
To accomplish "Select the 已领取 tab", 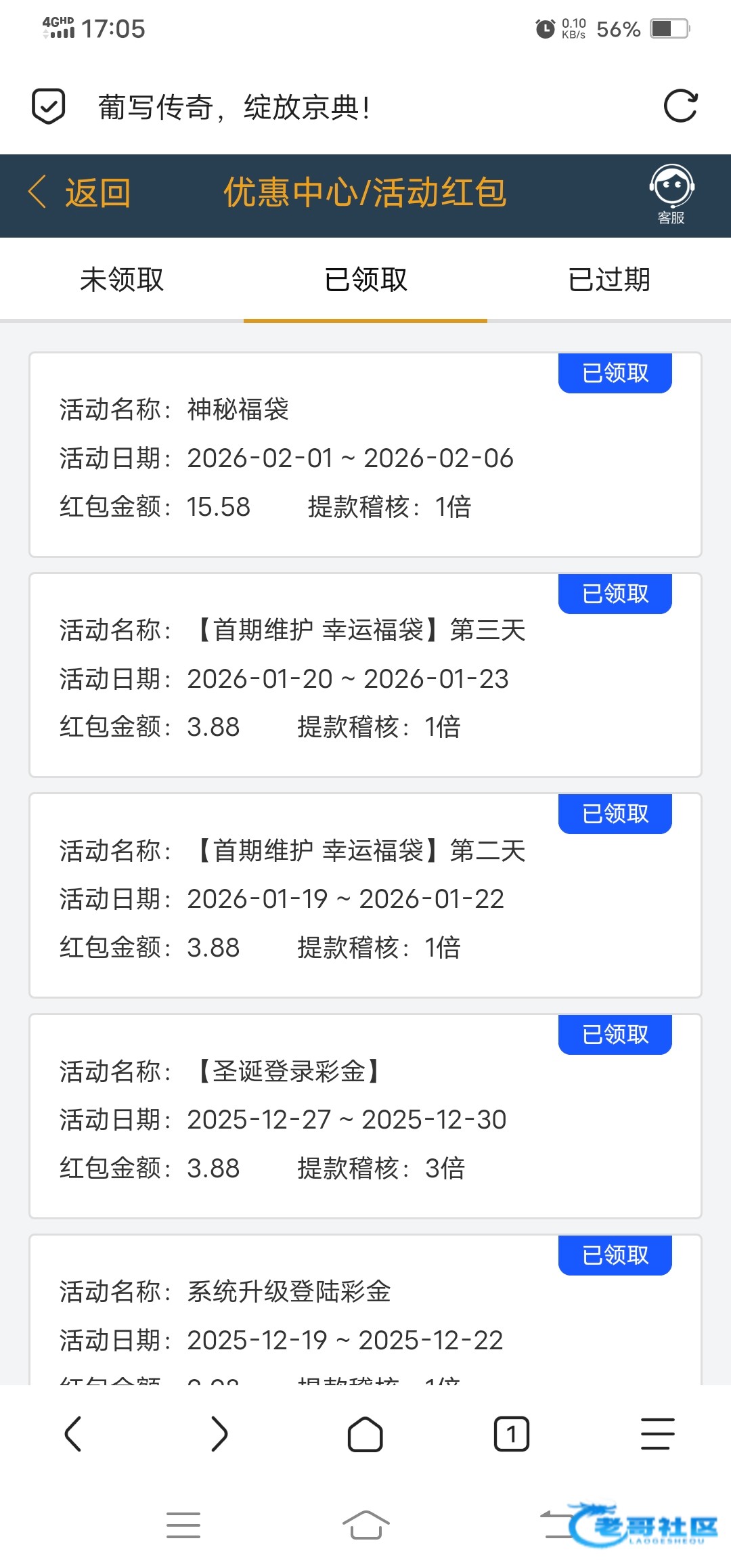I will pos(365,280).
